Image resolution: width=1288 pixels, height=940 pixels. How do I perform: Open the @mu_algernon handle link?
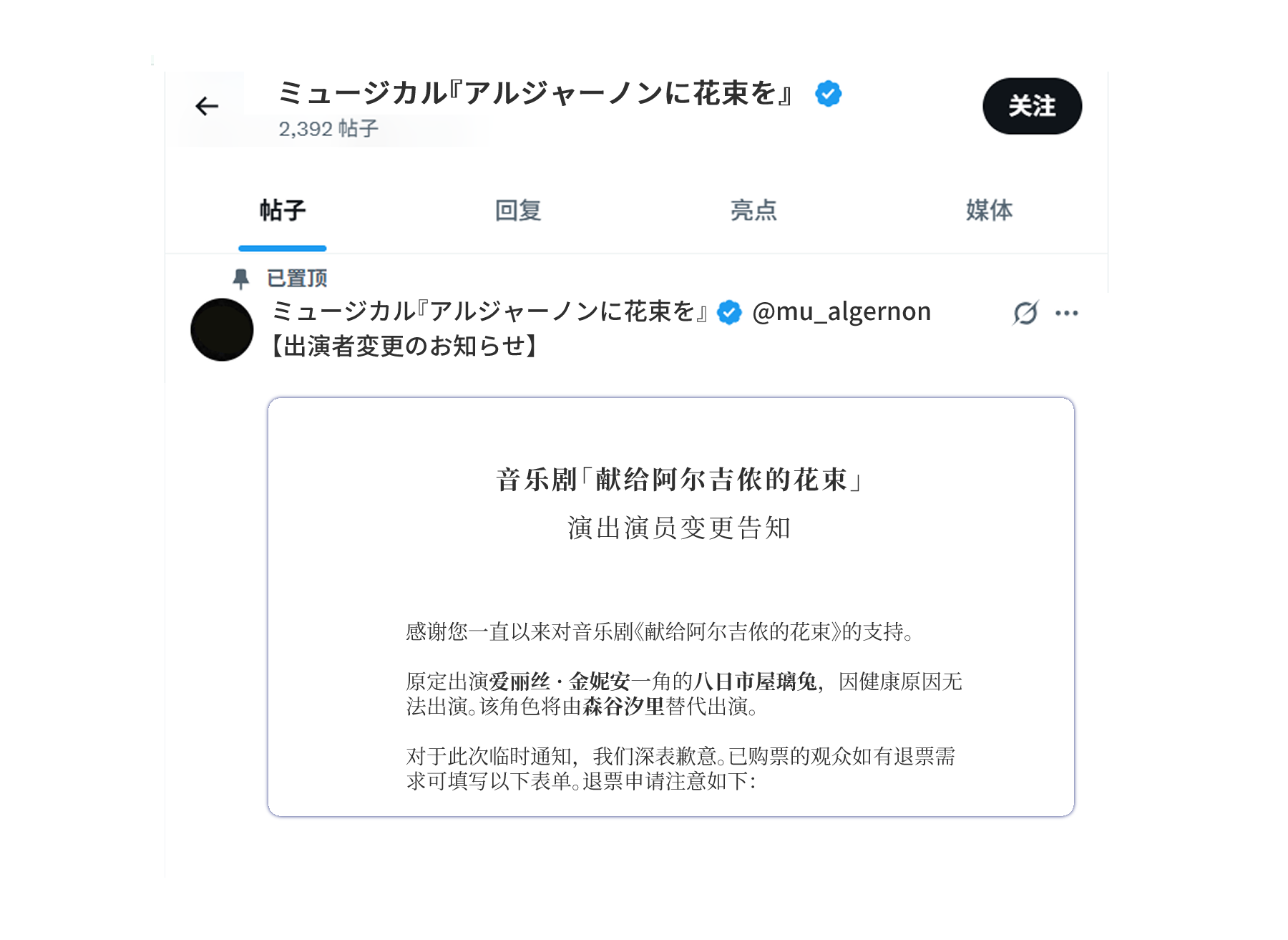click(x=841, y=312)
